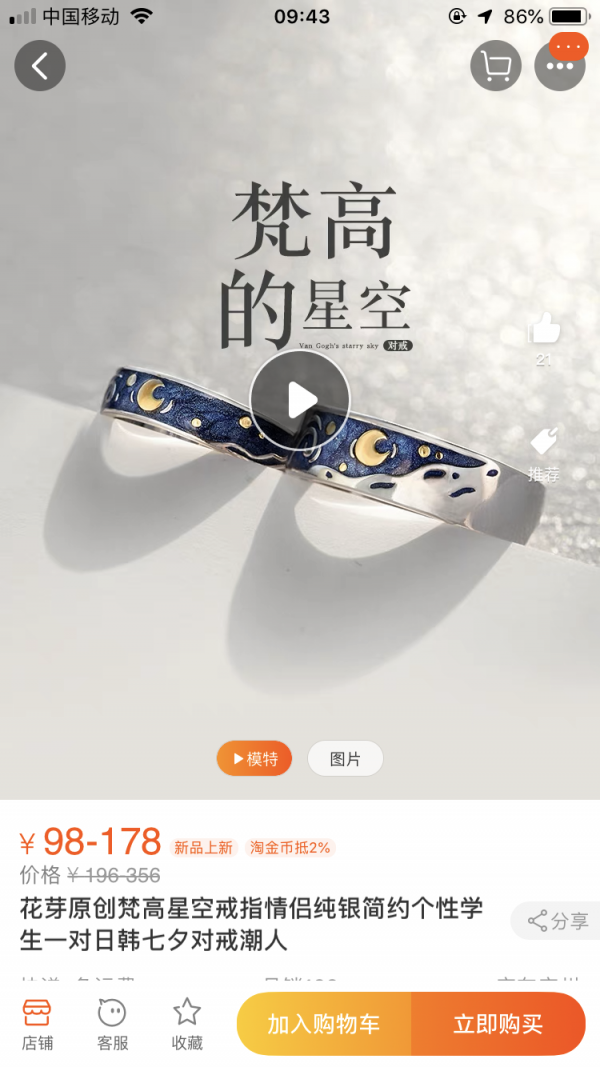Open the shopping cart icon

point(496,66)
